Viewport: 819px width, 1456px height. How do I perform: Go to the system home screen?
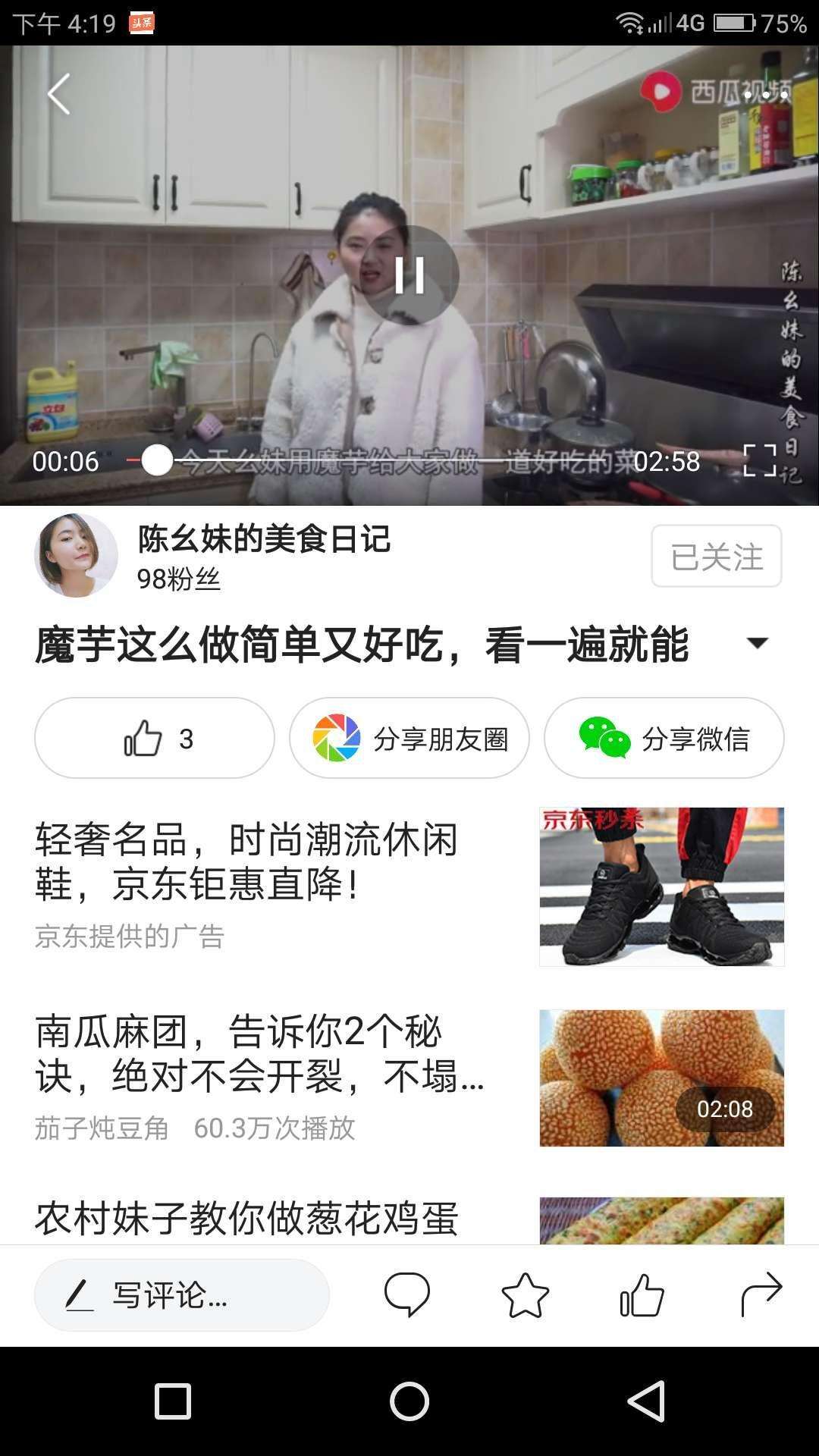point(409,1401)
